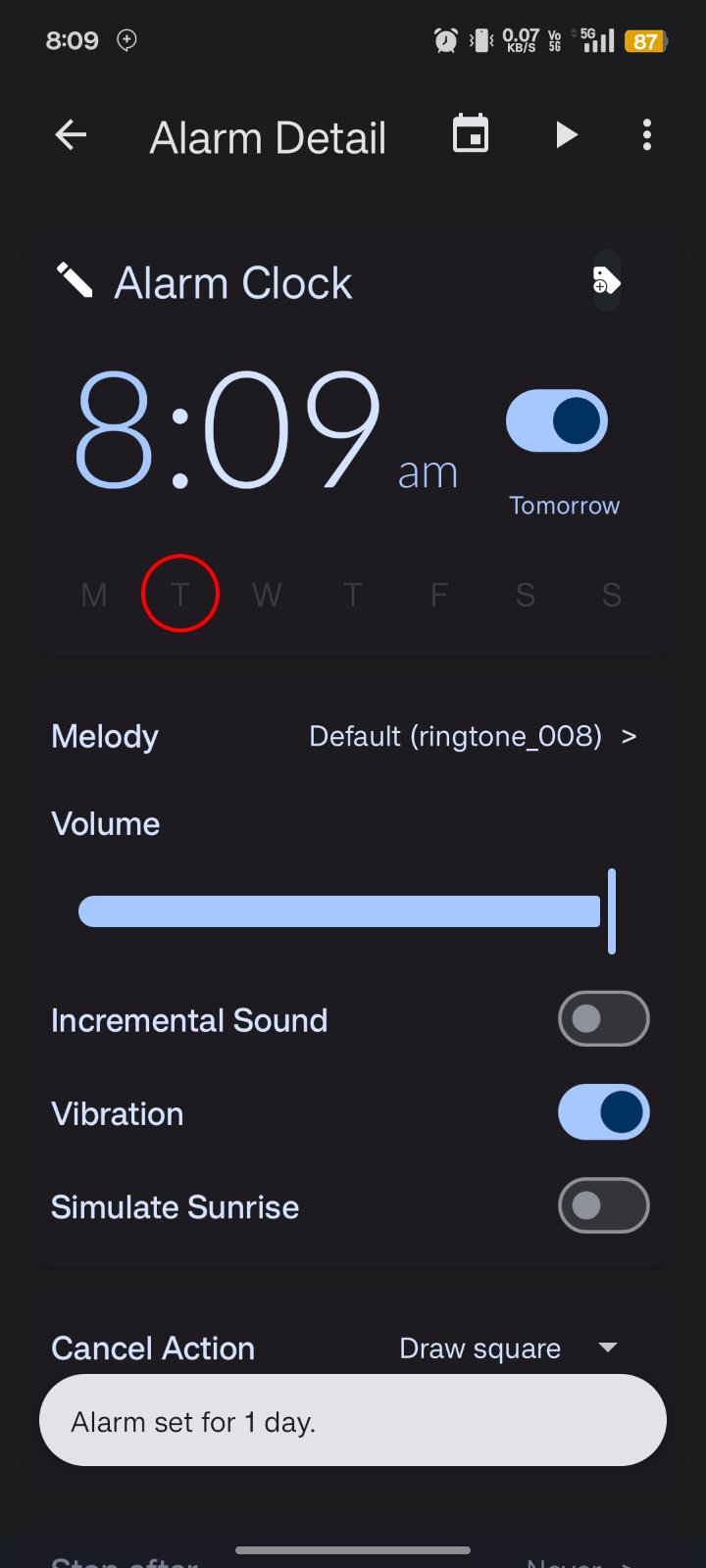Viewport: 706px width, 1568px height.
Task: Open the Cancel Action dropdown
Action: point(509,1348)
